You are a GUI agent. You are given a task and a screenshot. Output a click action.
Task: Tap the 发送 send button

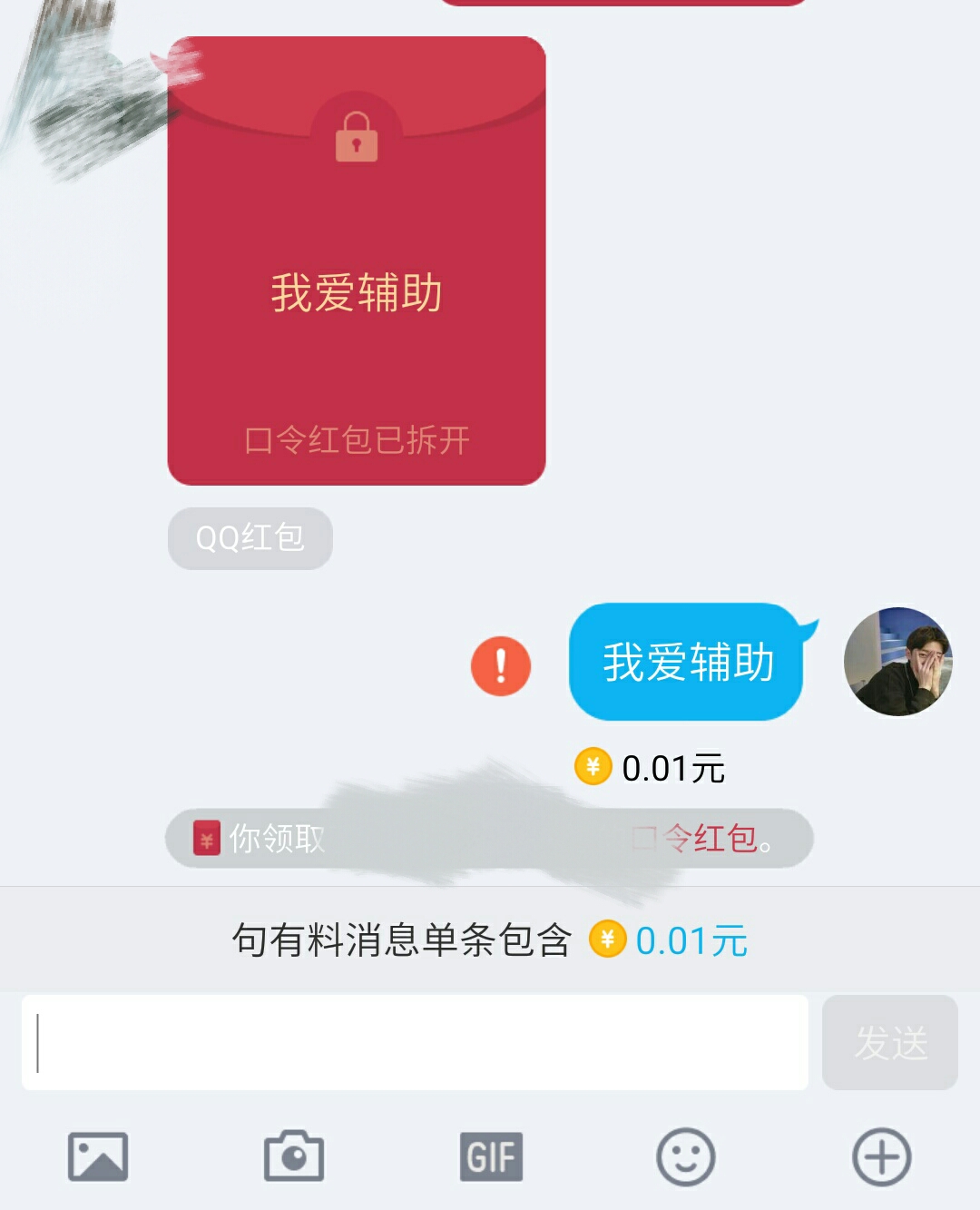coord(889,1042)
